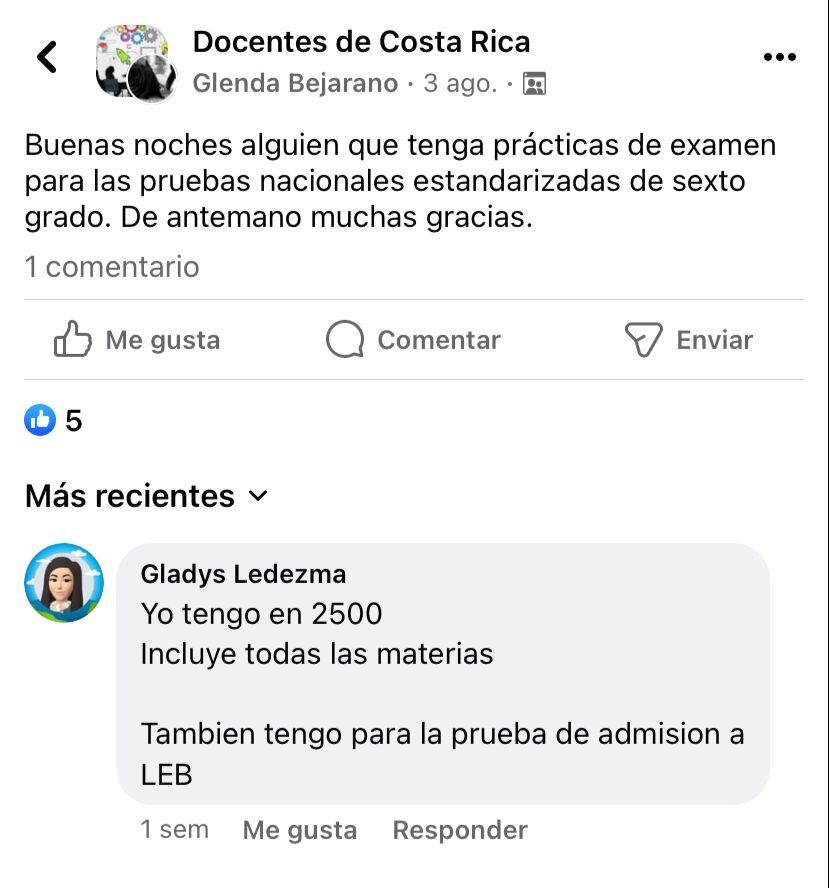Expand the Más recientes sort dropdown
Image resolution: width=829 pixels, height=888 pixels.
click(146, 496)
